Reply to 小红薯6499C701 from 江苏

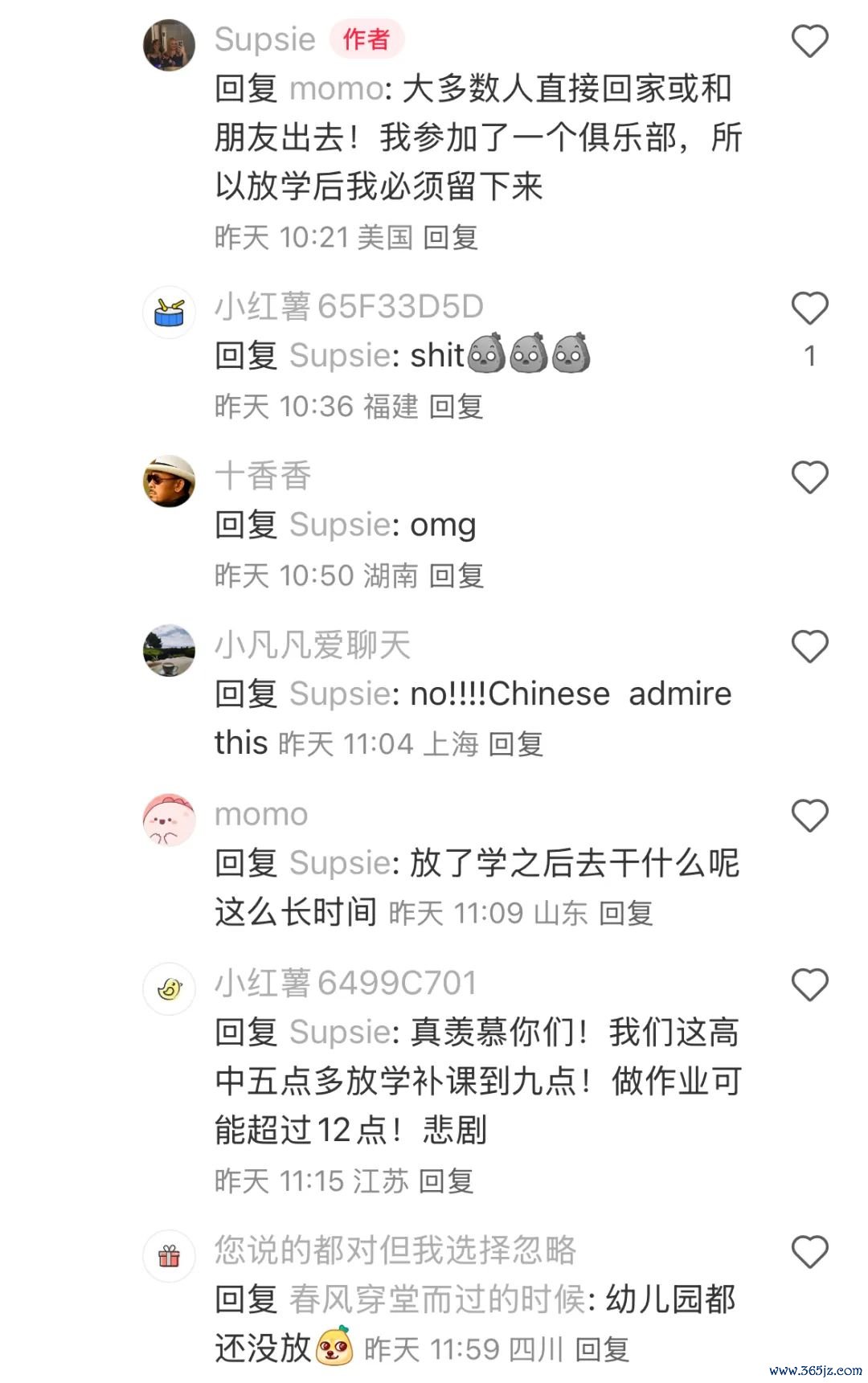[446, 1181]
